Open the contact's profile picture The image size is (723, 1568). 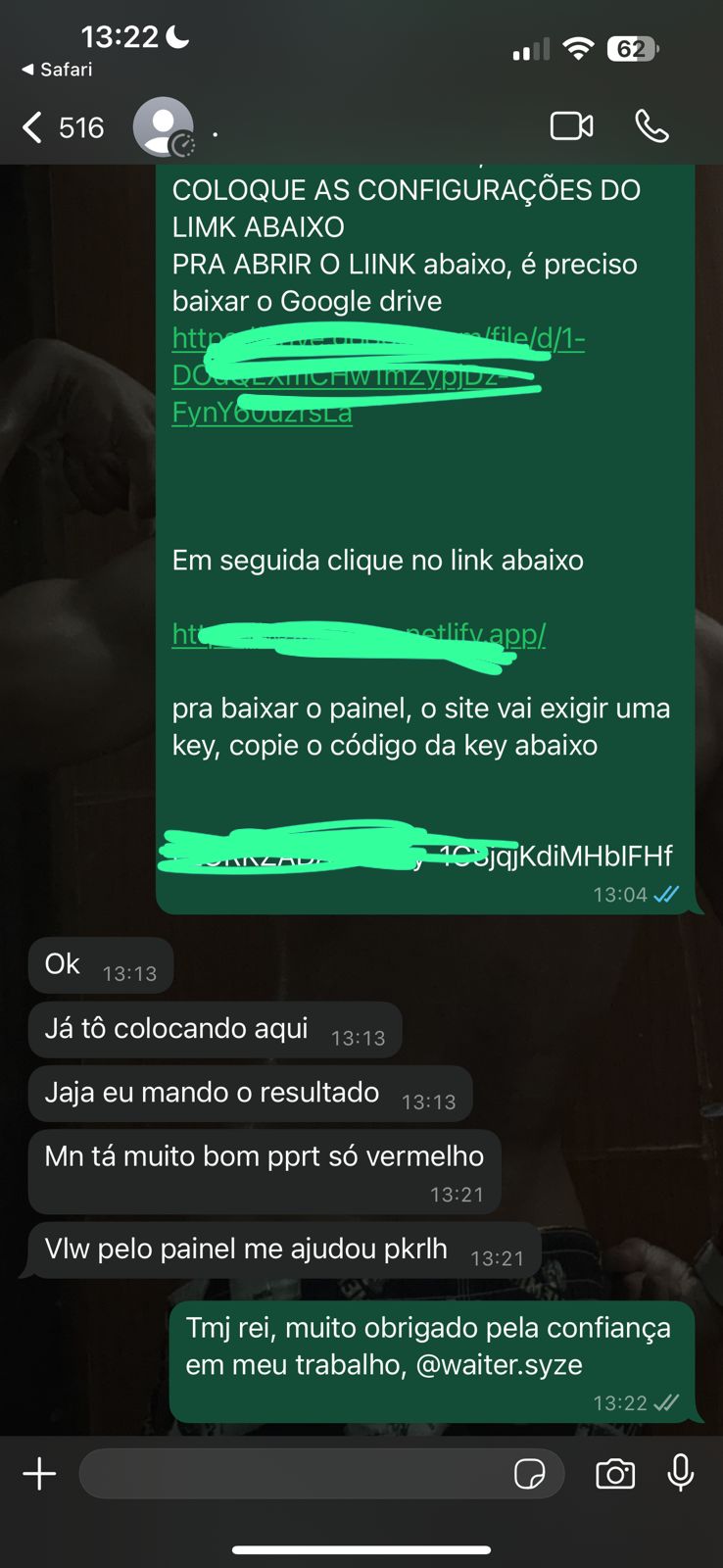tap(163, 127)
